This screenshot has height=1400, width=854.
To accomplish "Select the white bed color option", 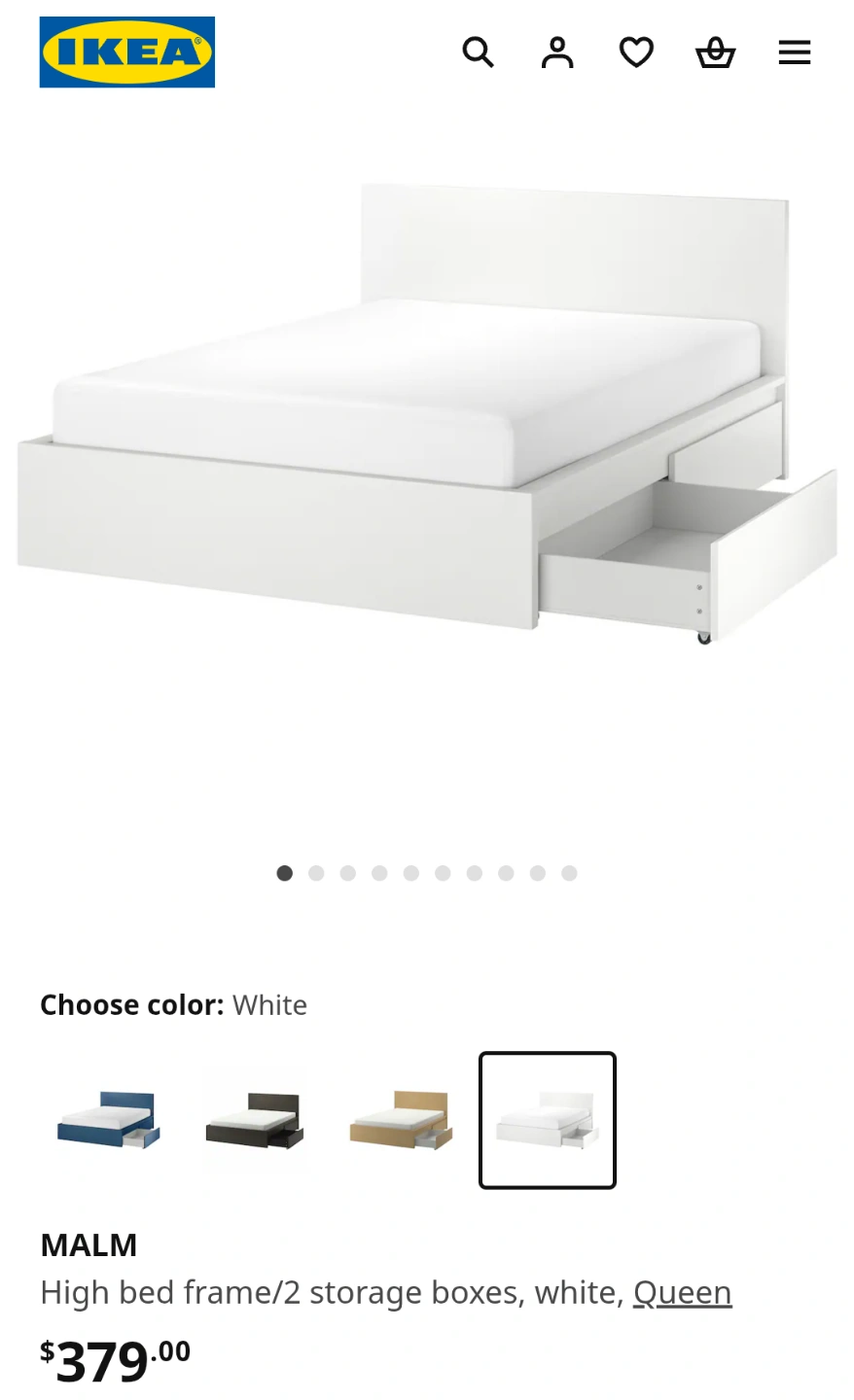I will click(548, 1120).
